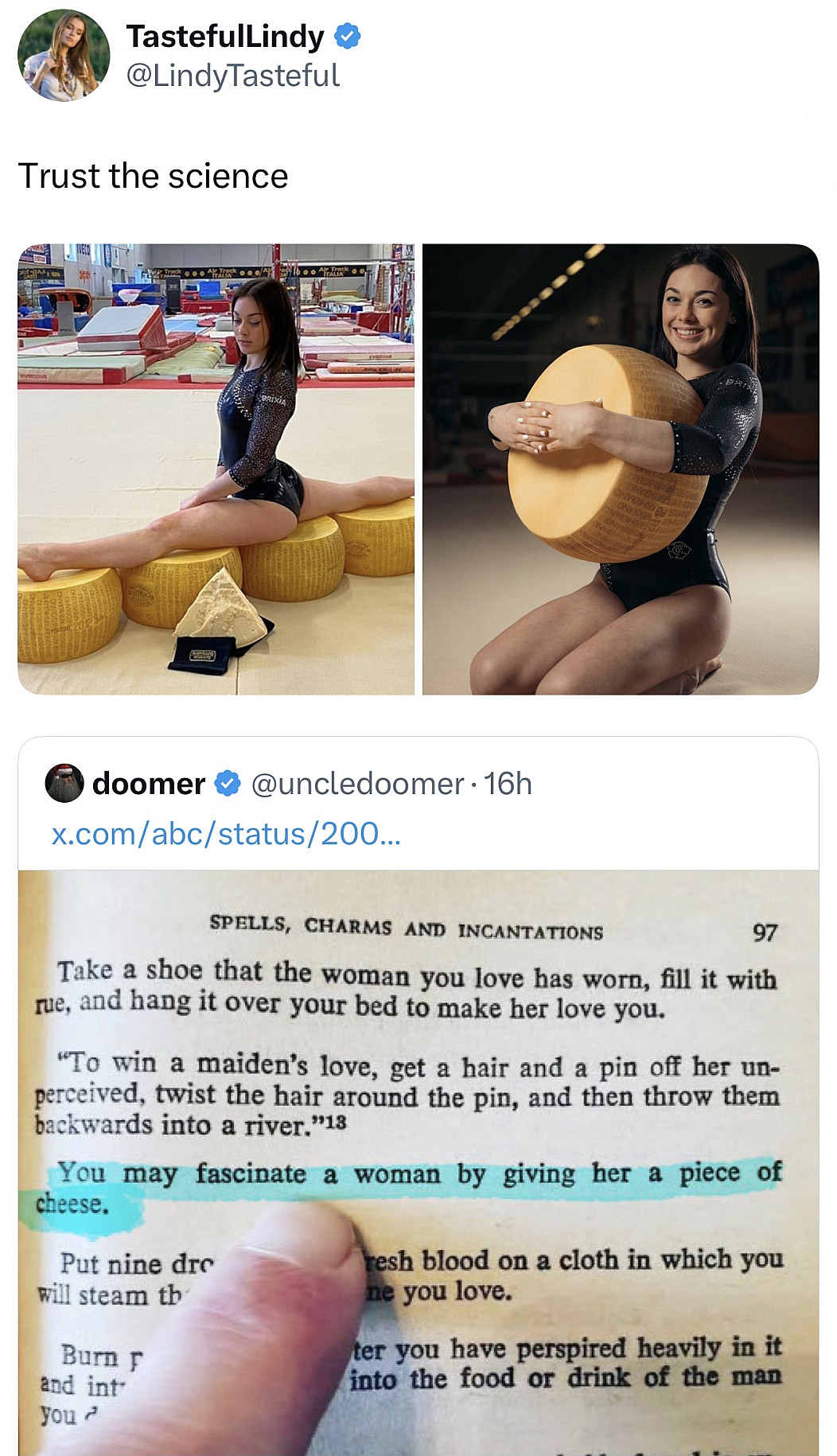Tap doomer's avatar in quoted post
This screenshot has height=1456, width=837.
tap(64, 783)
